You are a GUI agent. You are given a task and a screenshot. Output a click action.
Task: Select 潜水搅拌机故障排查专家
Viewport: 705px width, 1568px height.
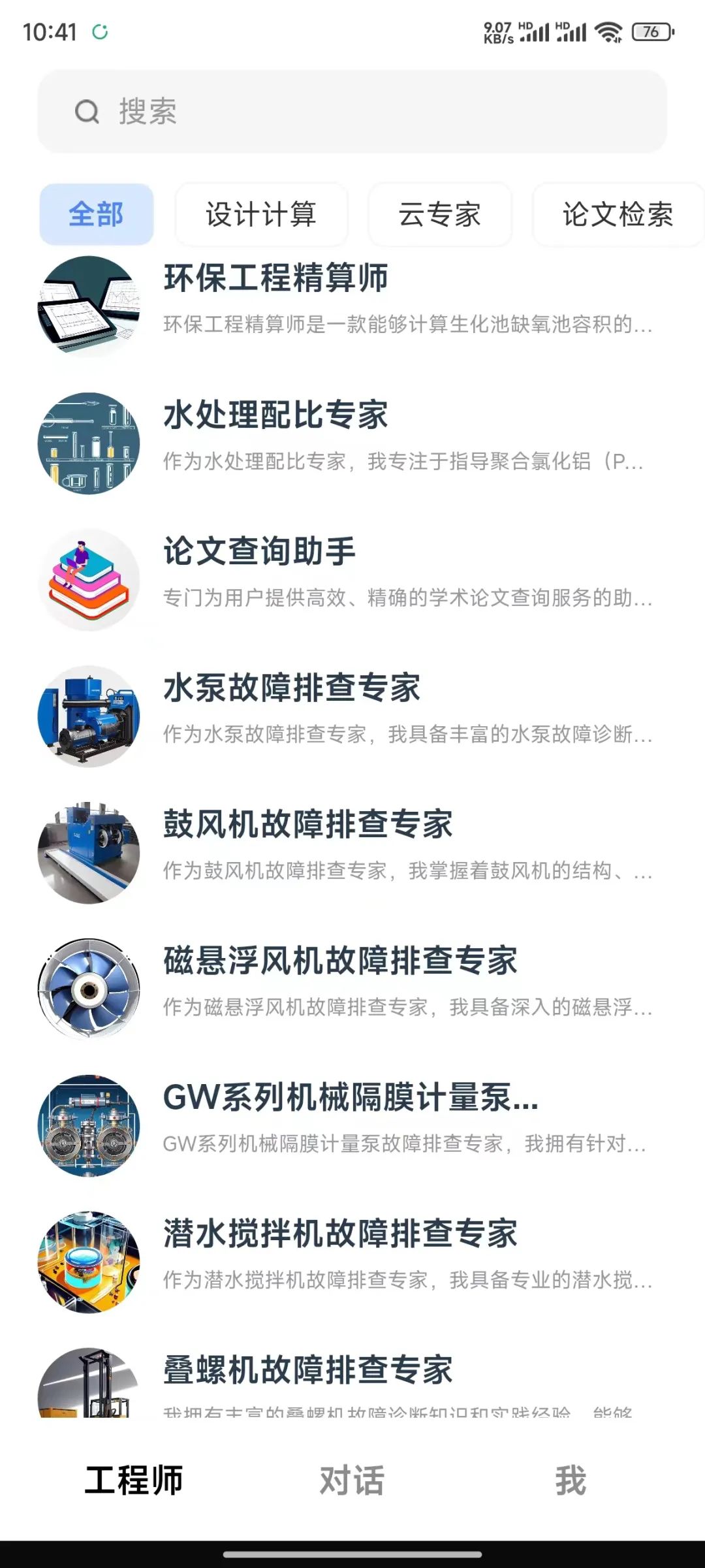coord(352,1256)
